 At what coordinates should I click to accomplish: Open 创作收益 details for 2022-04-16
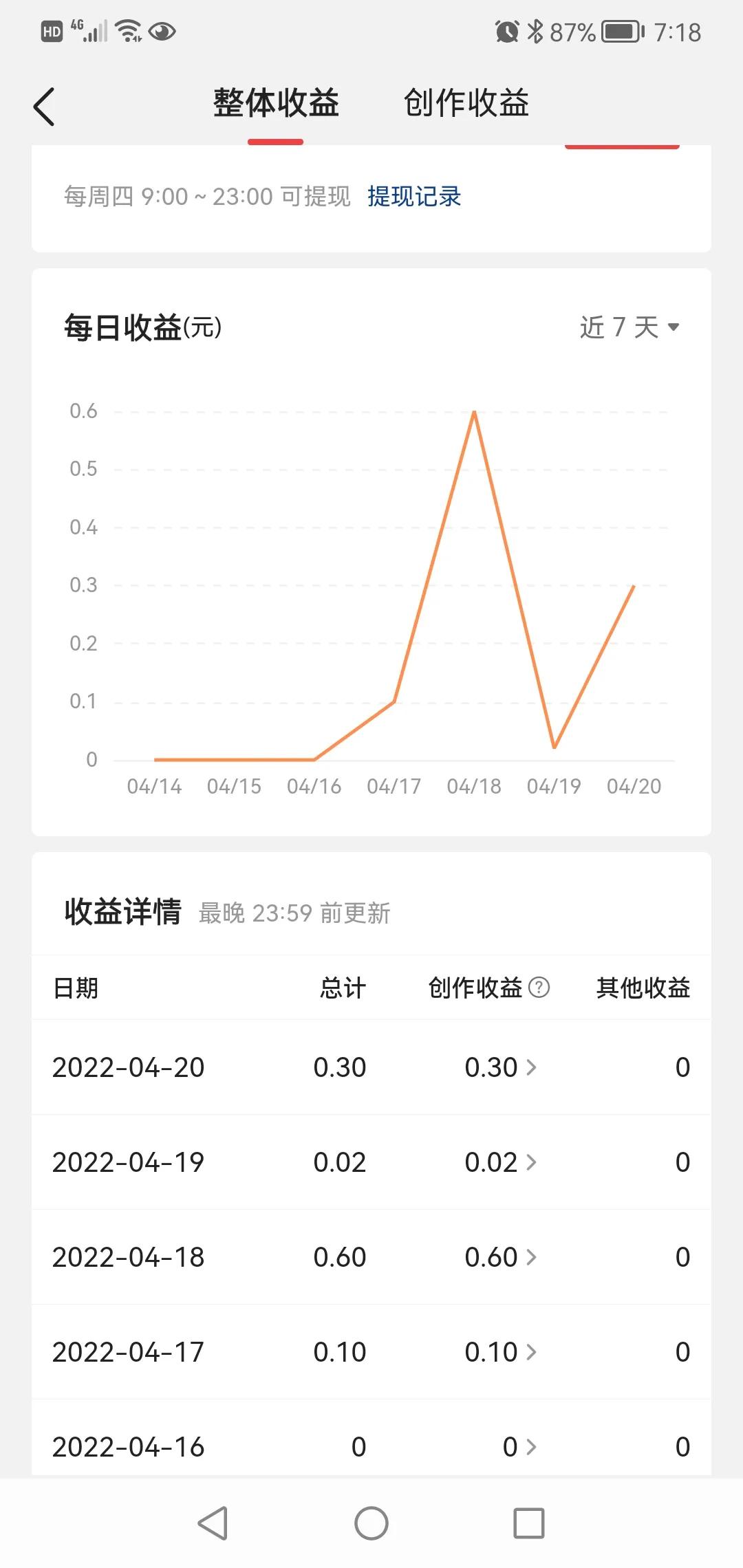[x=519, y=1446]
